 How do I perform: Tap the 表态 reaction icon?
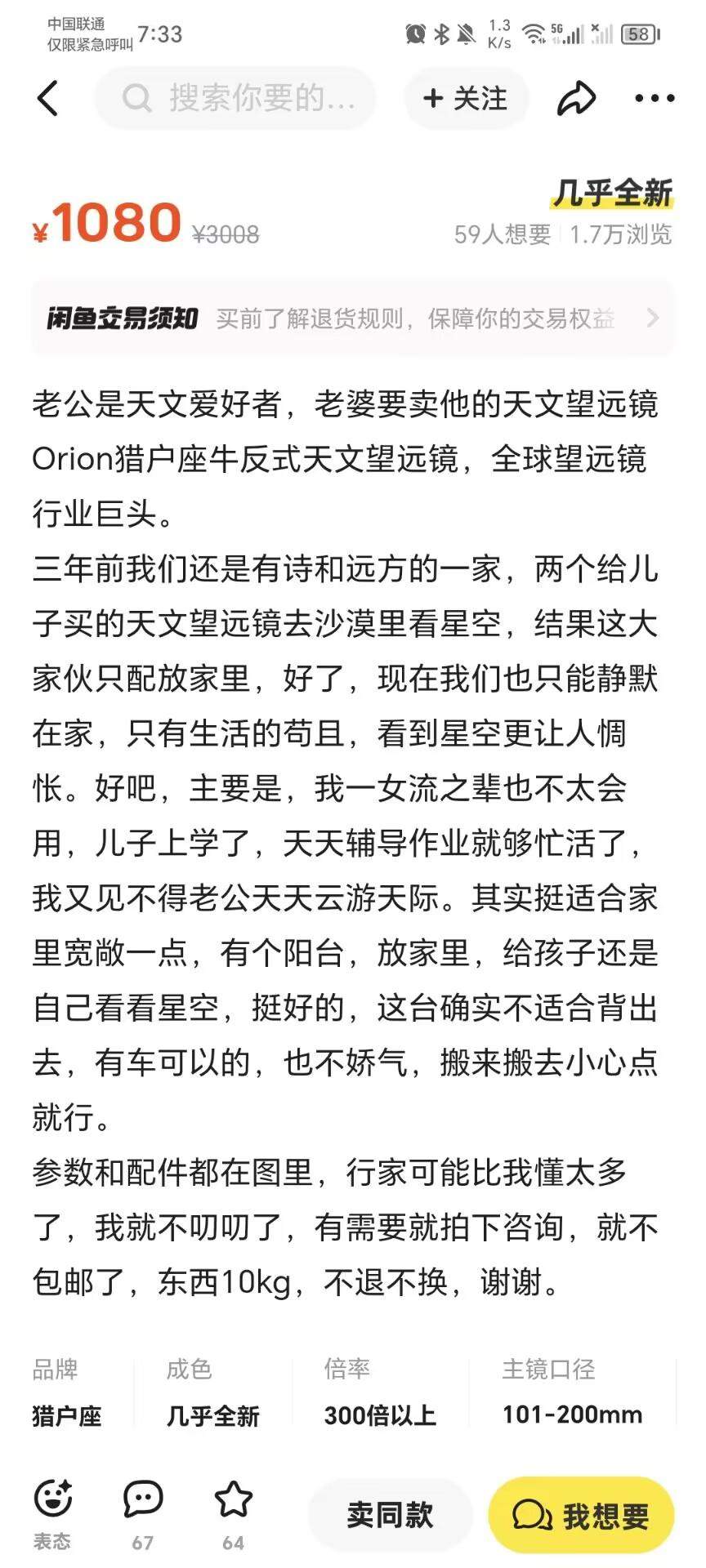52,1512
